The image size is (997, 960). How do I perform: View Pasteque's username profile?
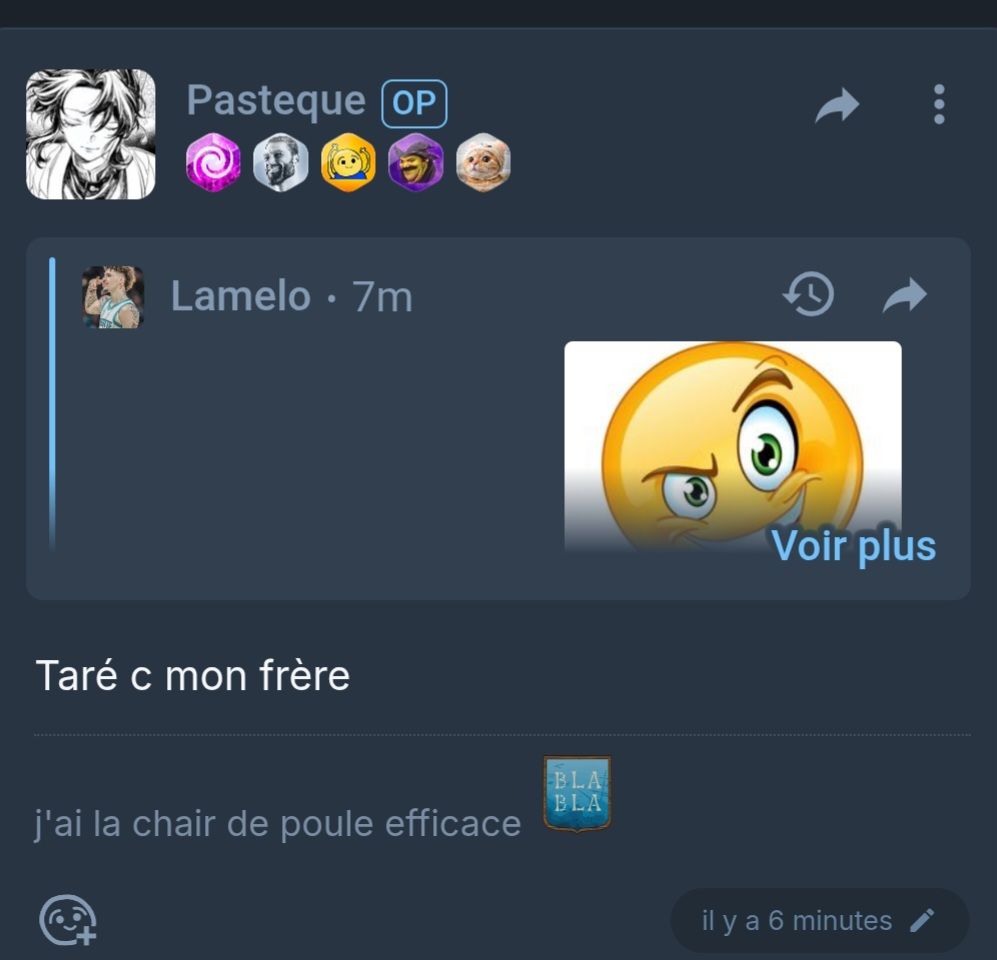(276, 101)
